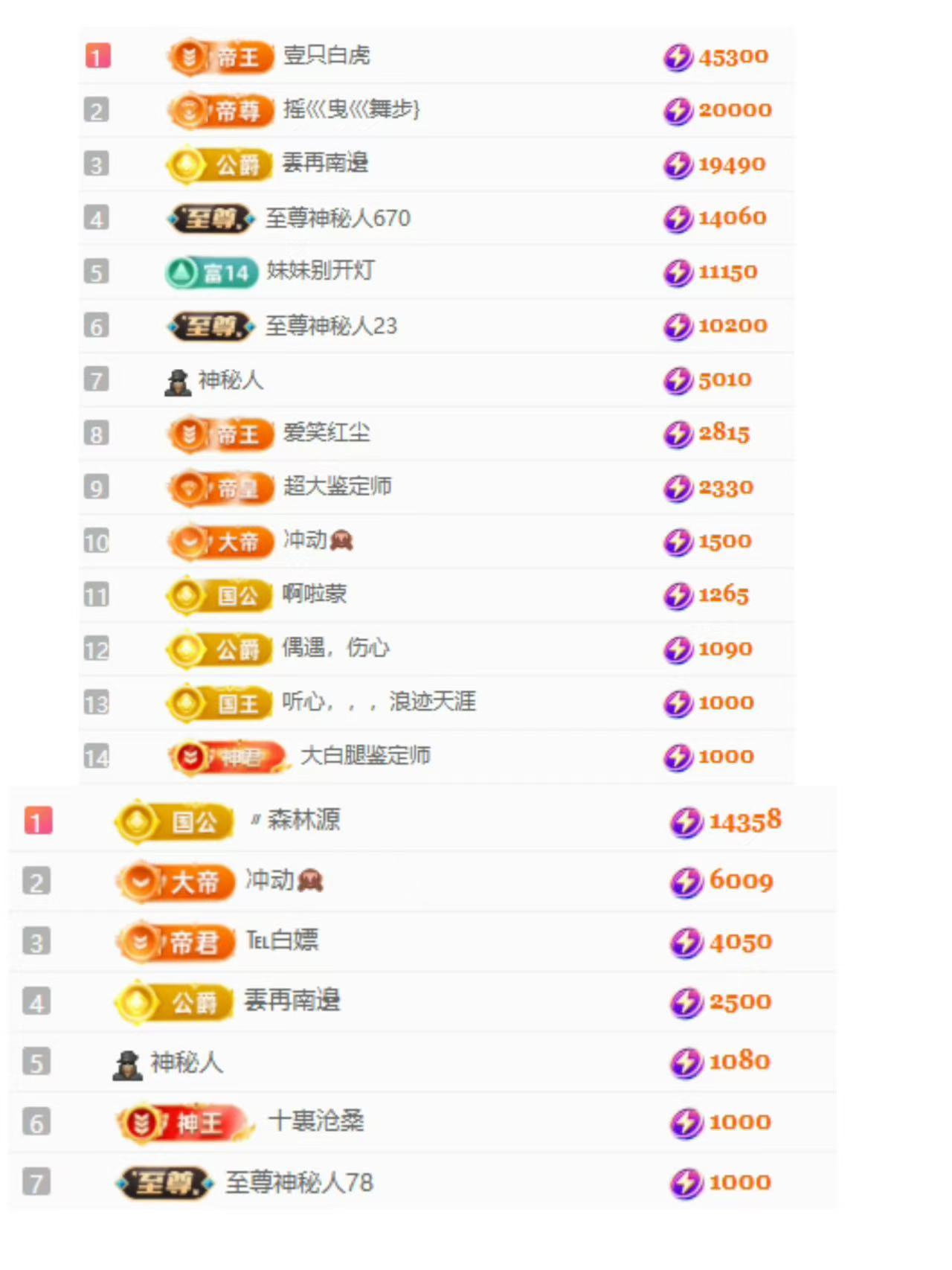Viewport: 952px width, 1270px height.
Task: Click the 国公 badge next to 森林源
Action: (x=173, y=821)
